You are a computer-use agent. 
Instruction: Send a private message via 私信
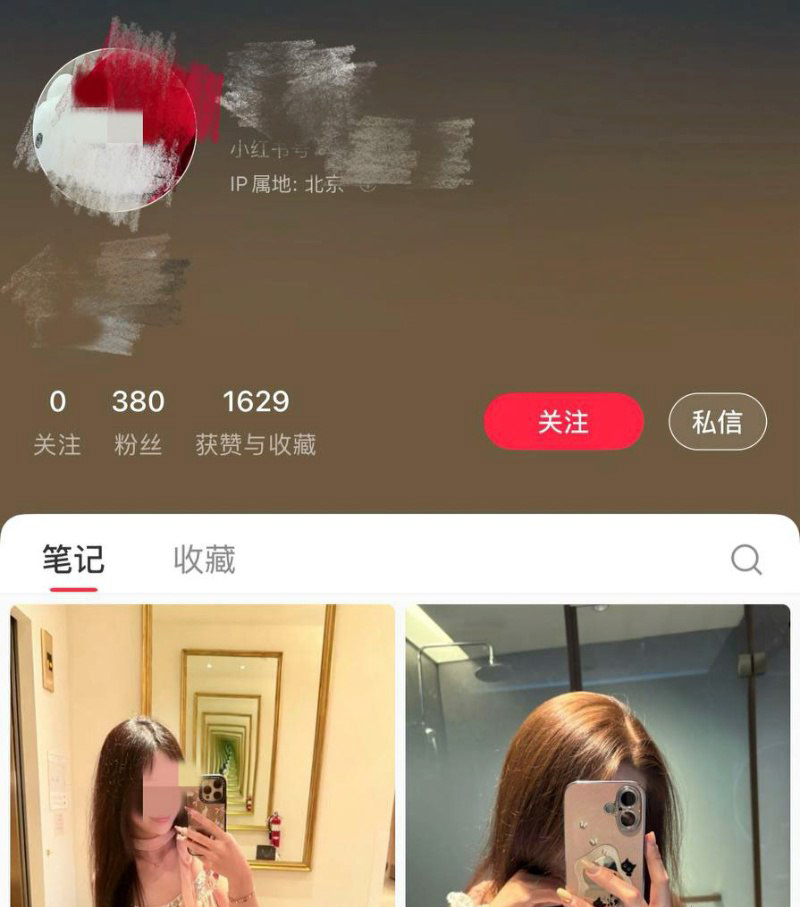coord(717,421)
